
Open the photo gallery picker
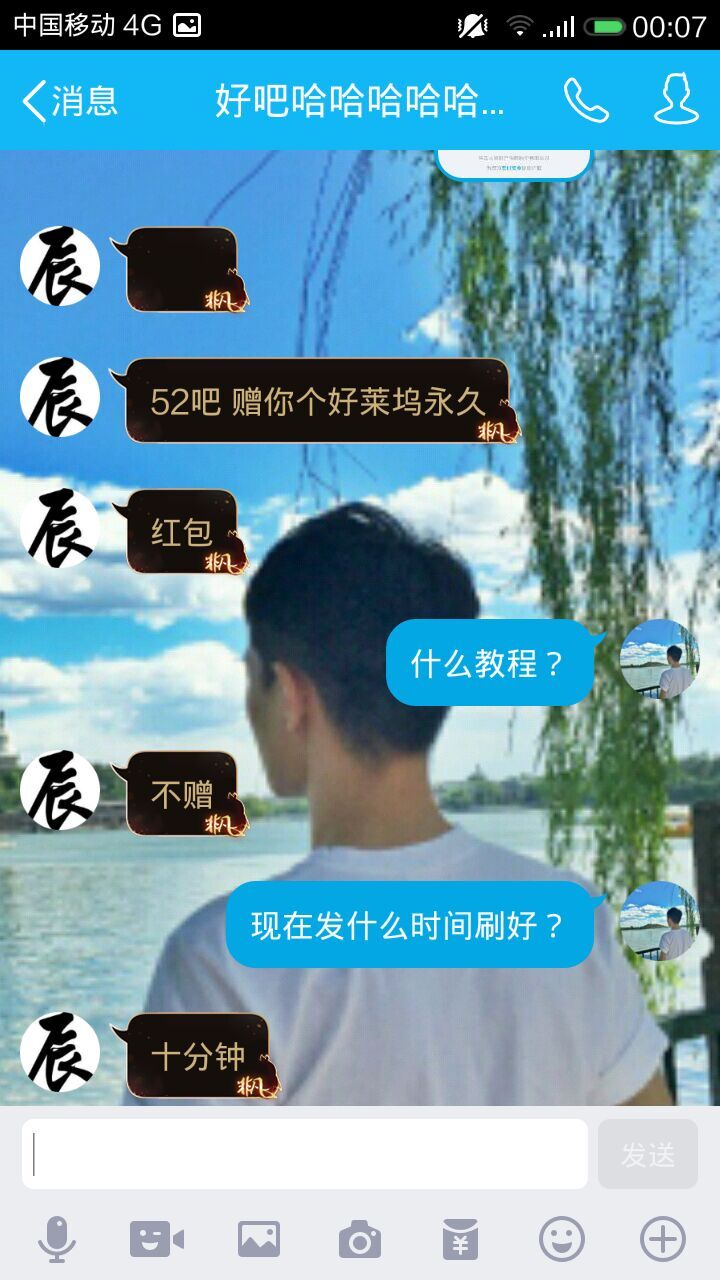[x=259, y=1240]
